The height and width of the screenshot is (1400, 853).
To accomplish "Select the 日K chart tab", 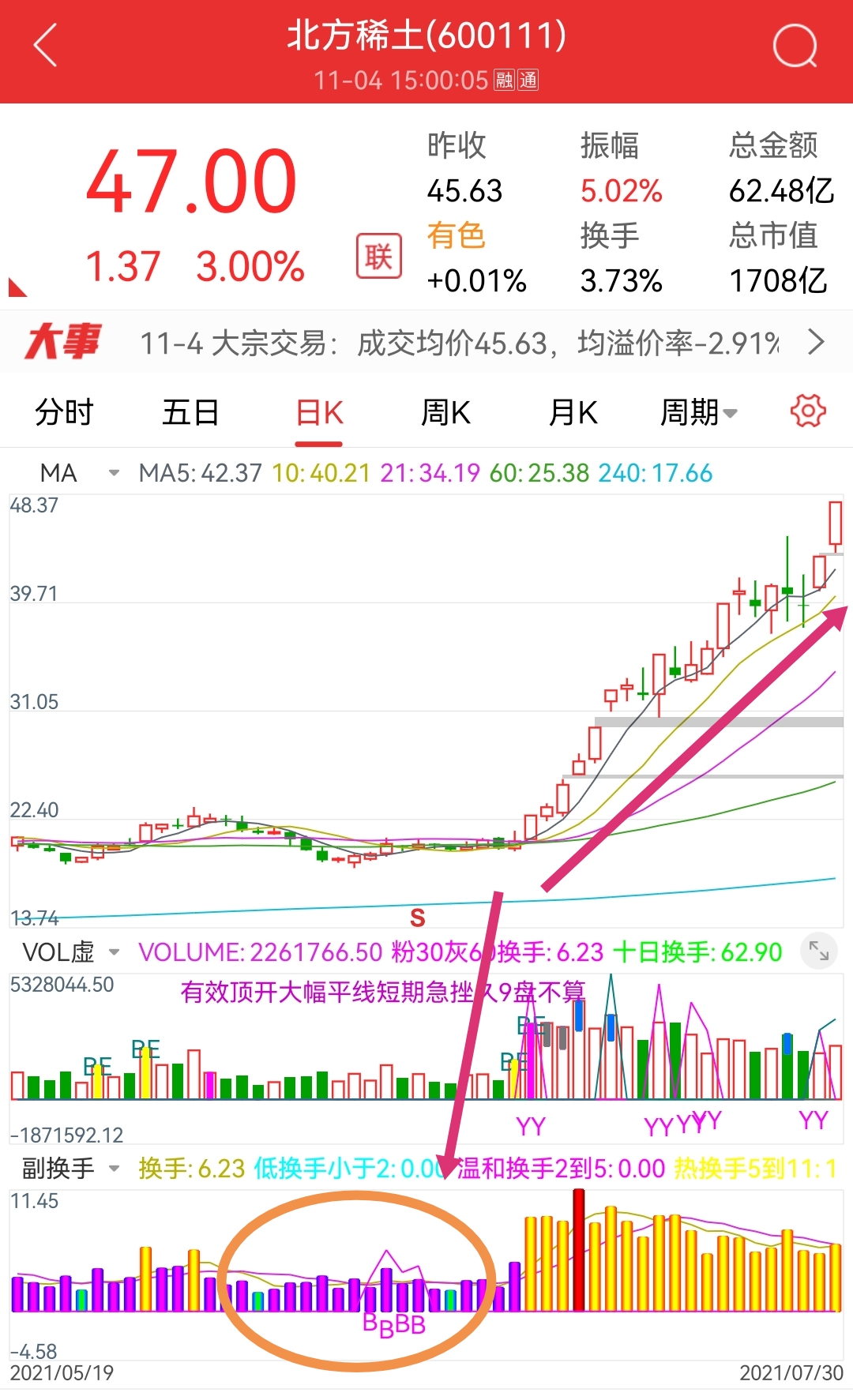I will point(319,412).
